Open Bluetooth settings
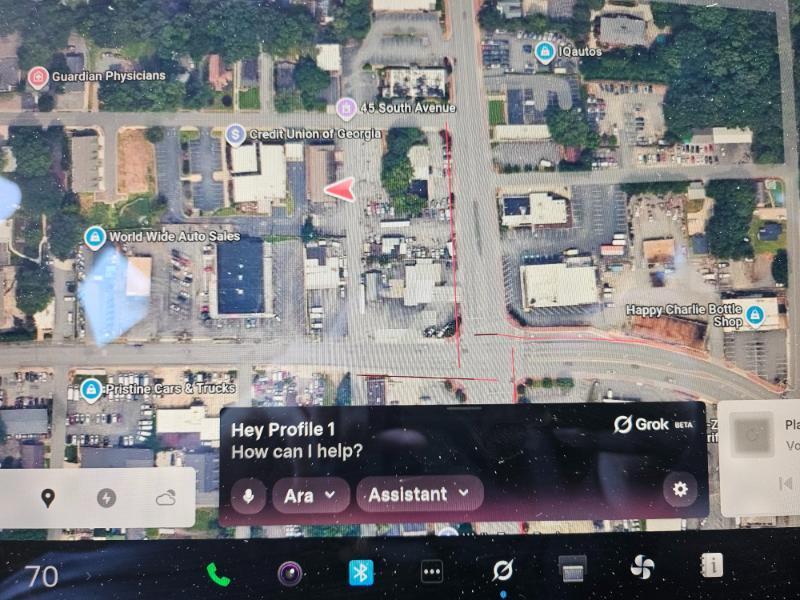800x600 pixels. pyautogui.click(x=361, y=571)
